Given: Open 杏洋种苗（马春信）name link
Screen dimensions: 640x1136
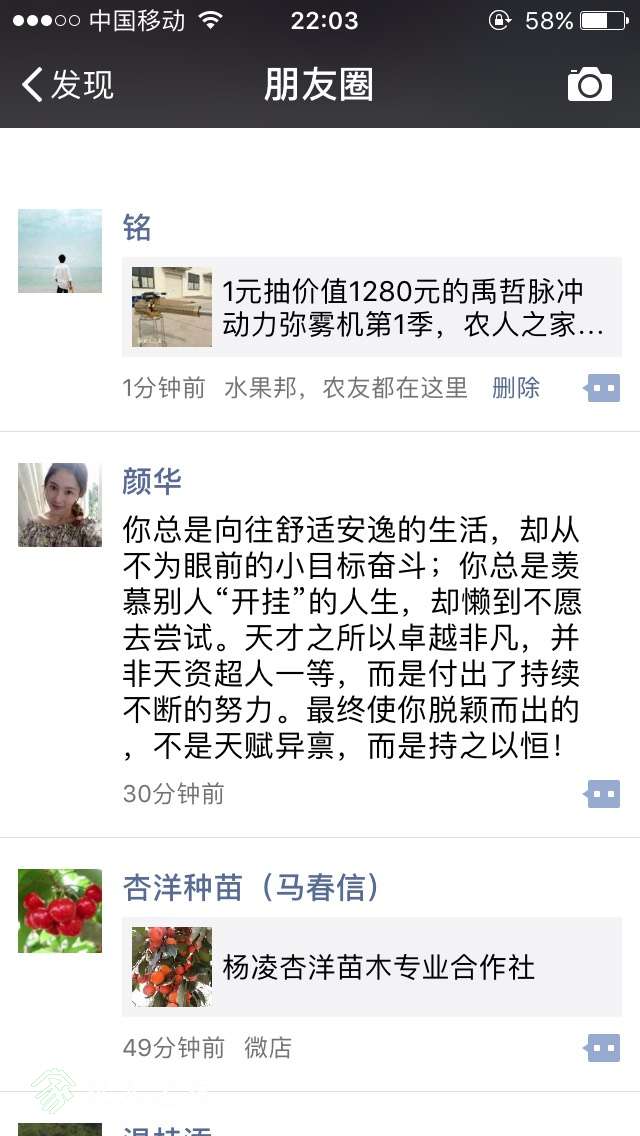Looking at the screenshot, I should pyautogui.click(x=252, y=887).
